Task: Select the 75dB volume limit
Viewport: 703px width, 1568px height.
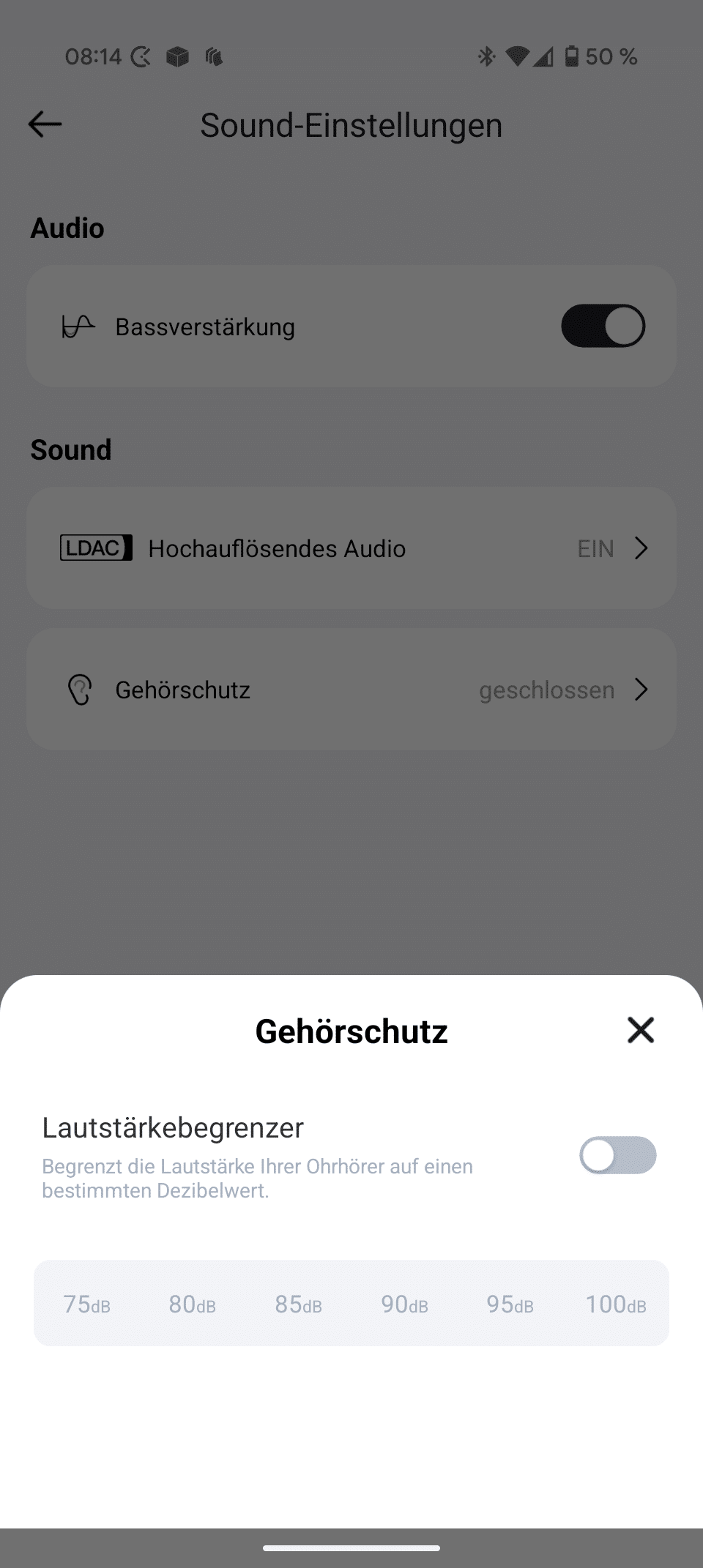Action: pos(86,1304)
